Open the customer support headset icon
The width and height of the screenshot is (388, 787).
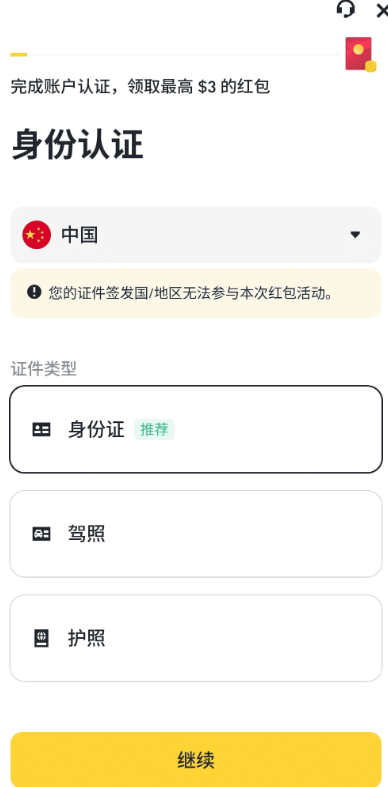click(346, 9)
